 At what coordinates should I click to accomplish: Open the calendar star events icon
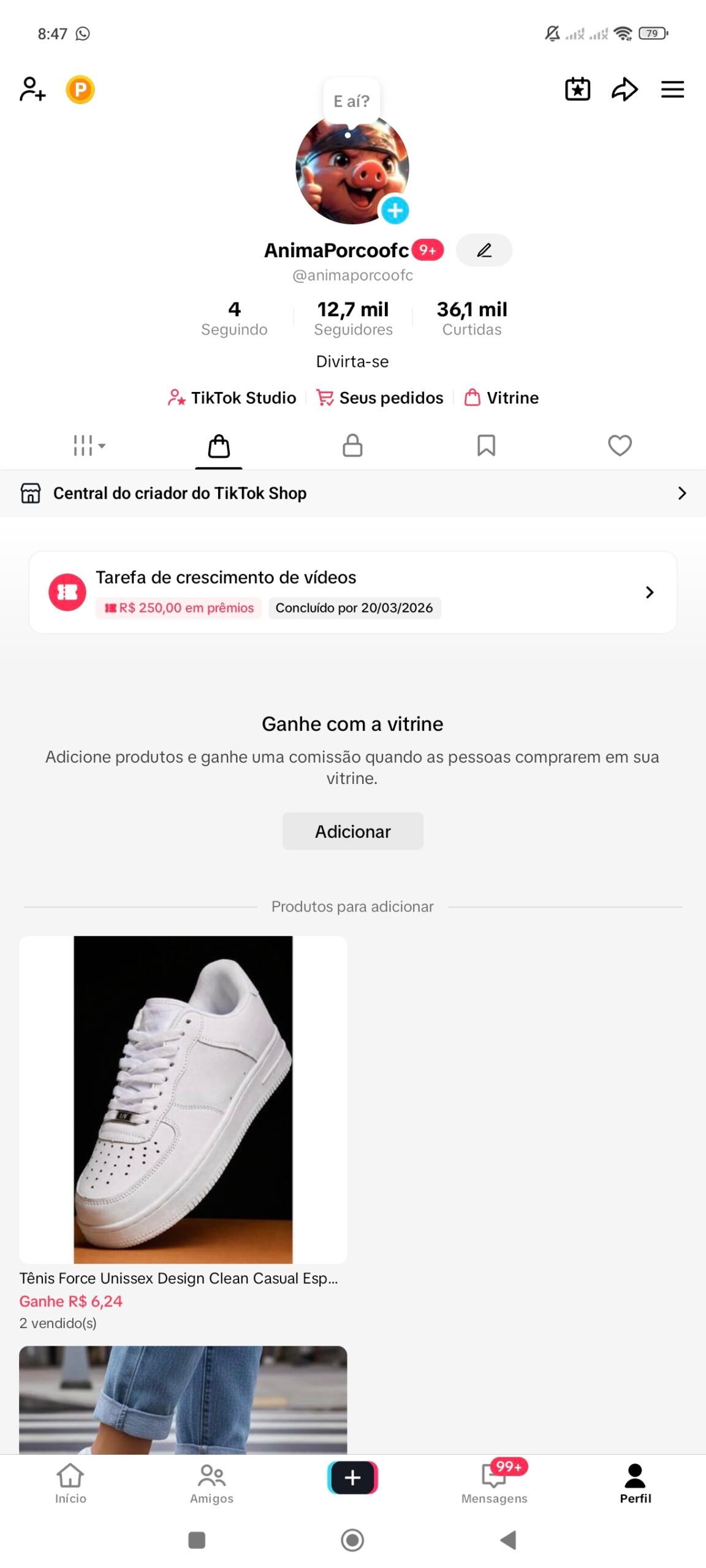577,89
